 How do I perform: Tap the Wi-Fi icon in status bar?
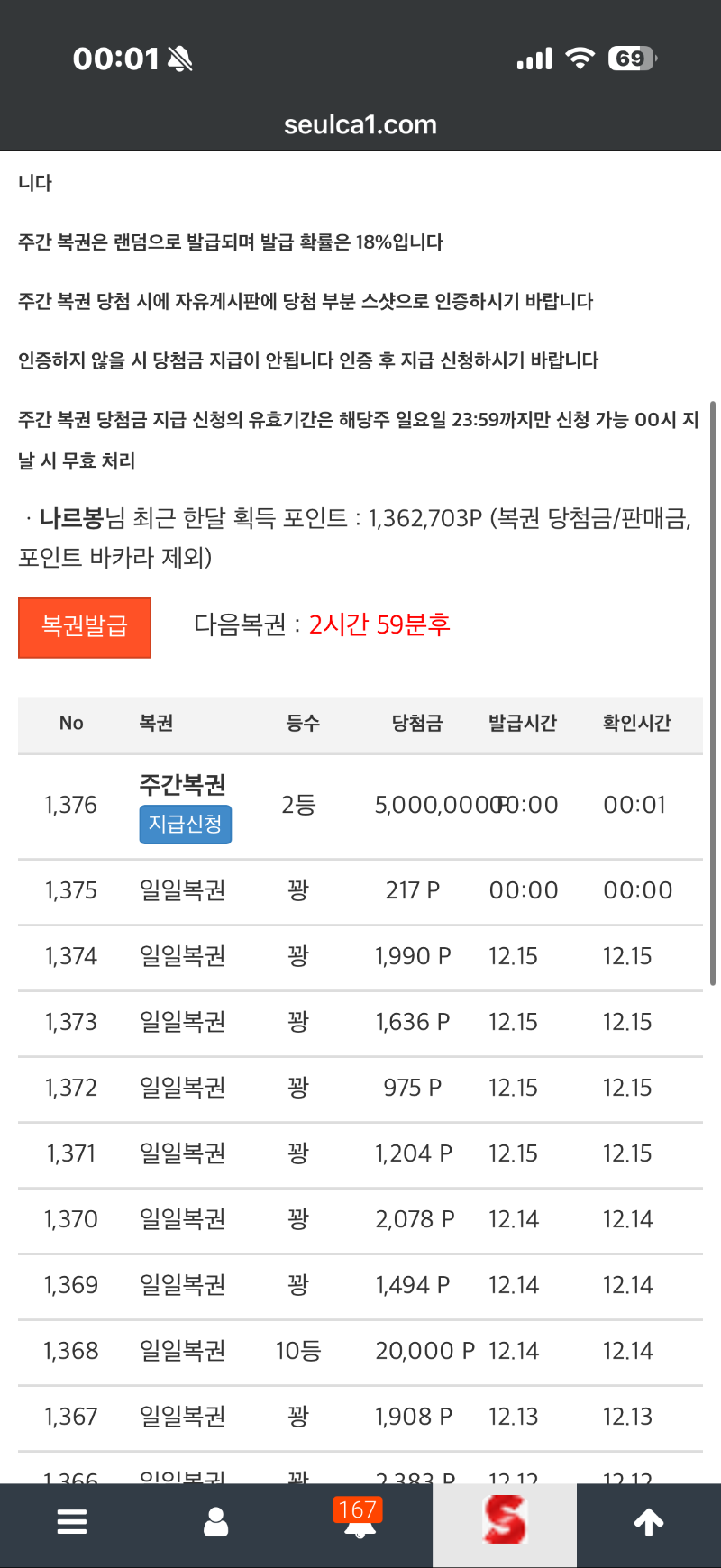point(580,57)
